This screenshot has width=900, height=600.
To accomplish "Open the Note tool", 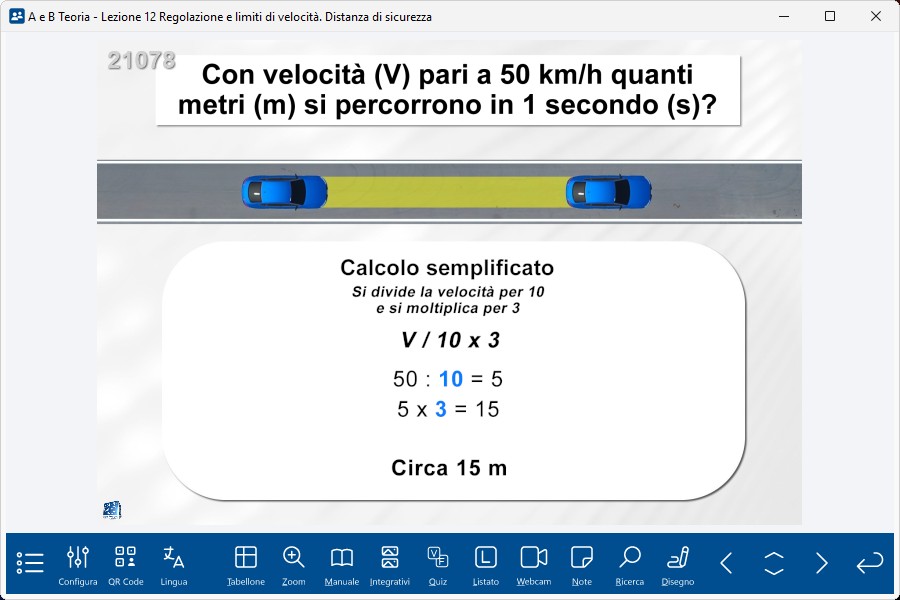I will 582,564.
